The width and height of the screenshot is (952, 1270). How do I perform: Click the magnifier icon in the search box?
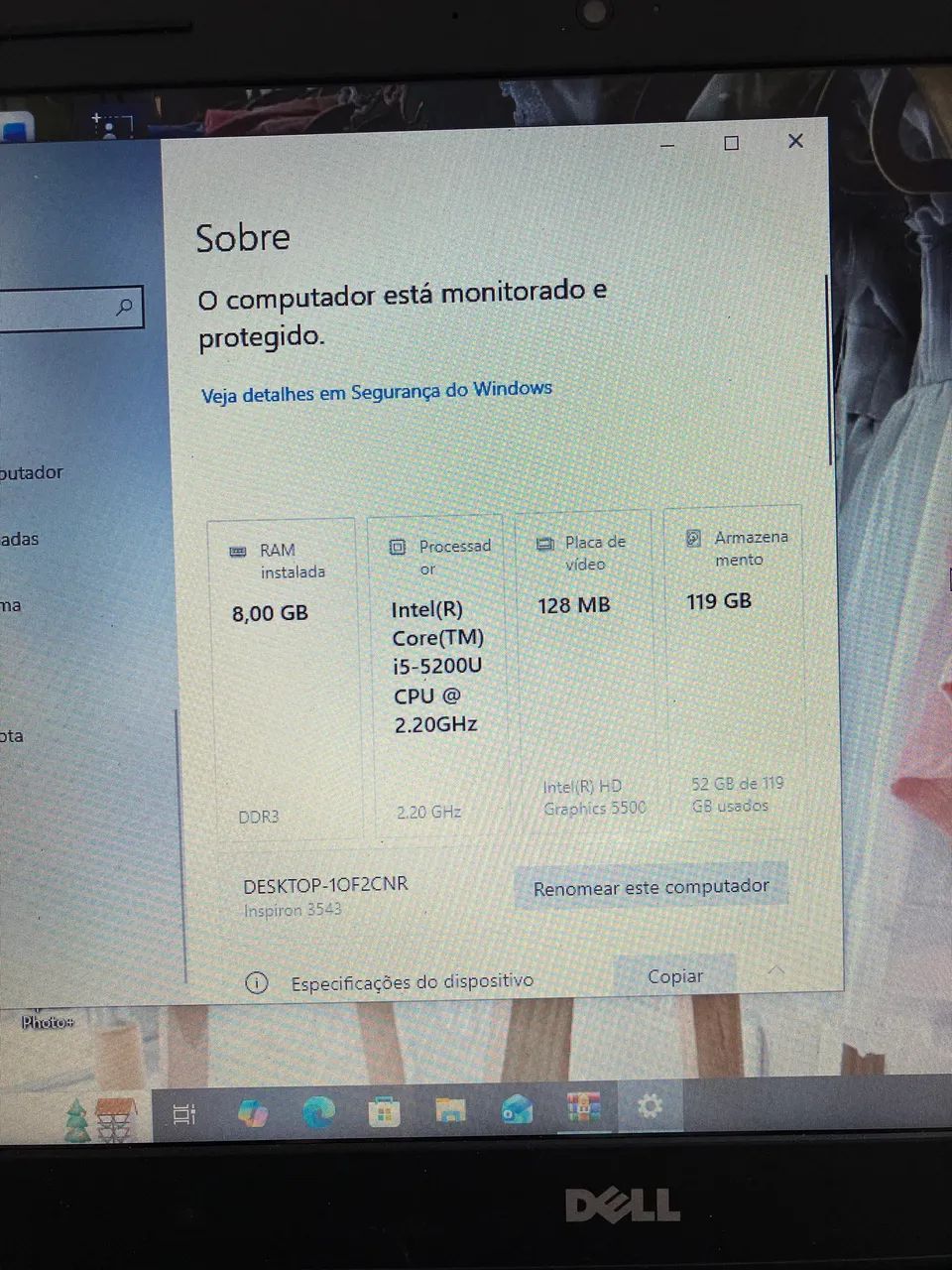click(x=125, y=307)
